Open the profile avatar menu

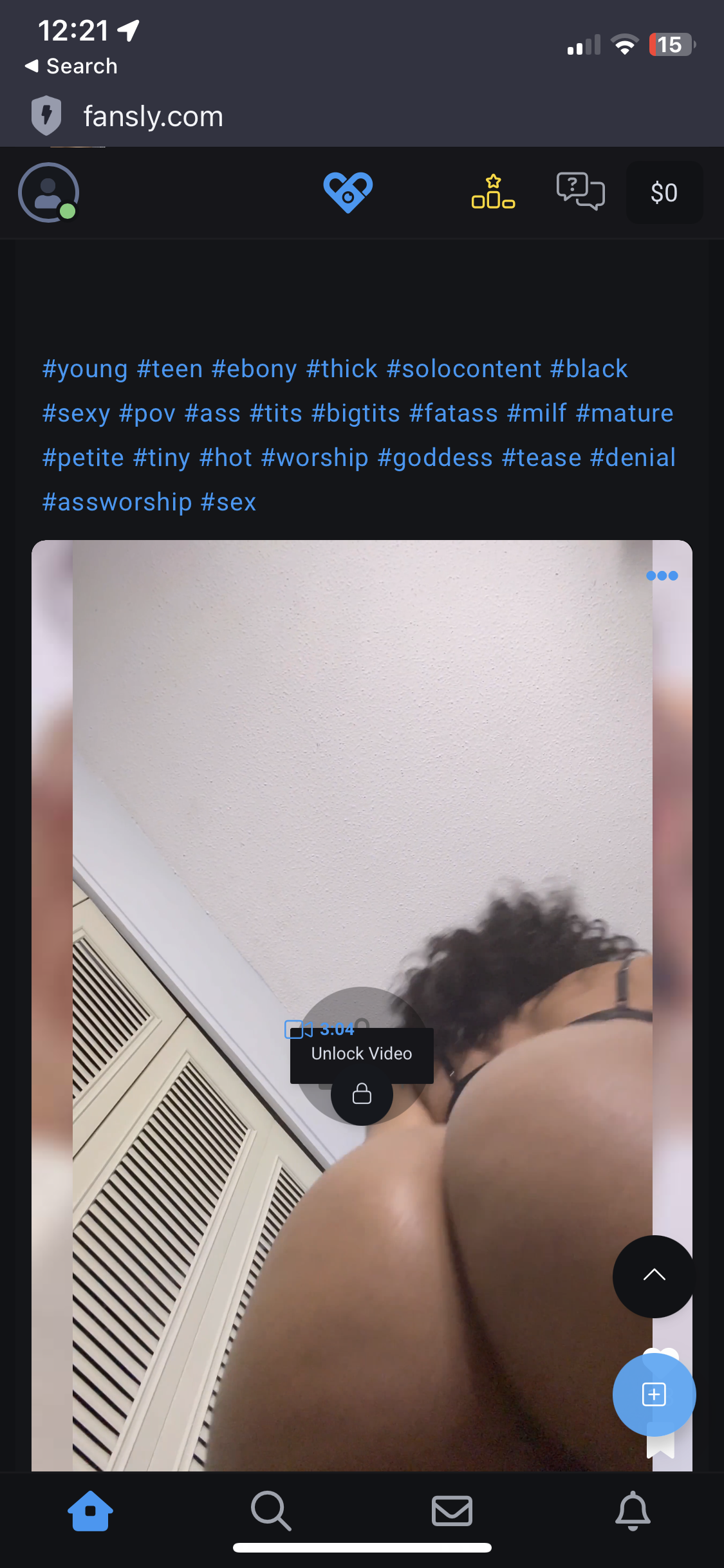(48, 192)
